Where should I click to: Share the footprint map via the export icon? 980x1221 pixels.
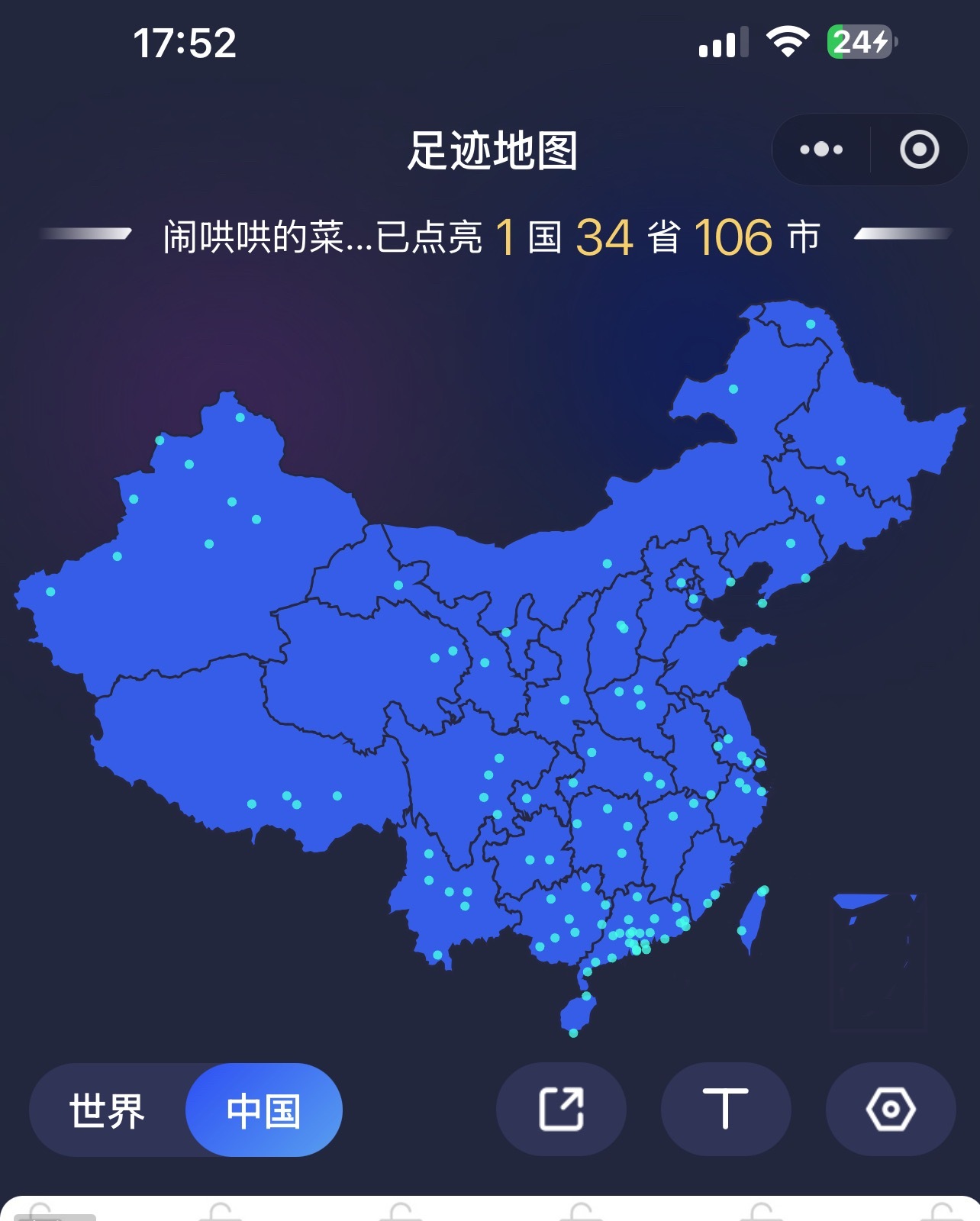point(562,1109)
